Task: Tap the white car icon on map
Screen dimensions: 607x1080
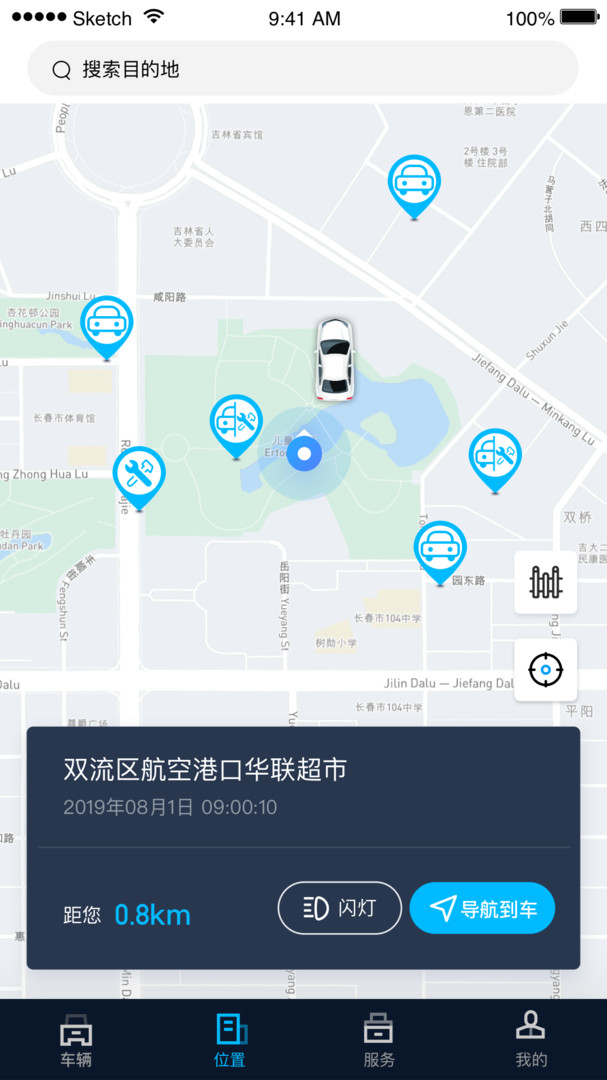Action: pyautogui.click(x=334, y=360)
